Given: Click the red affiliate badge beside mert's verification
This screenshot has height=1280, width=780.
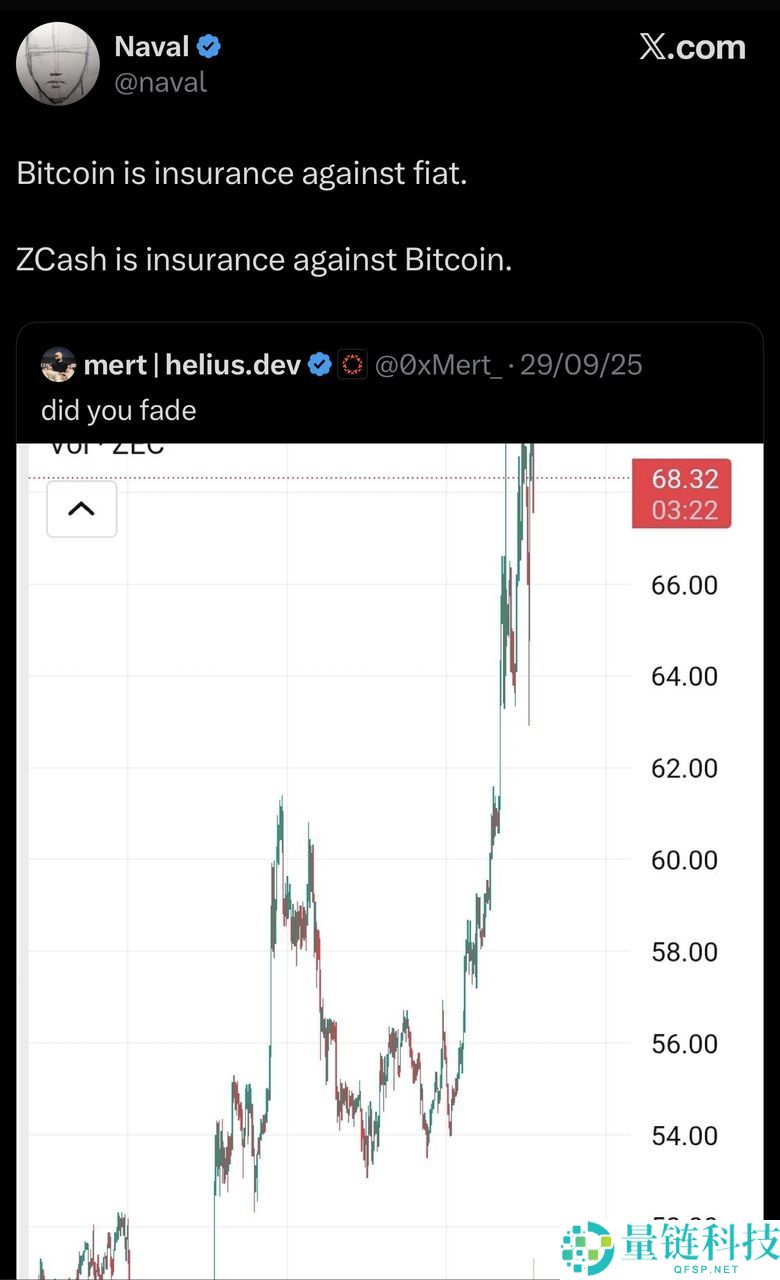Looking at the screenshot, I should tap(351, 364).
